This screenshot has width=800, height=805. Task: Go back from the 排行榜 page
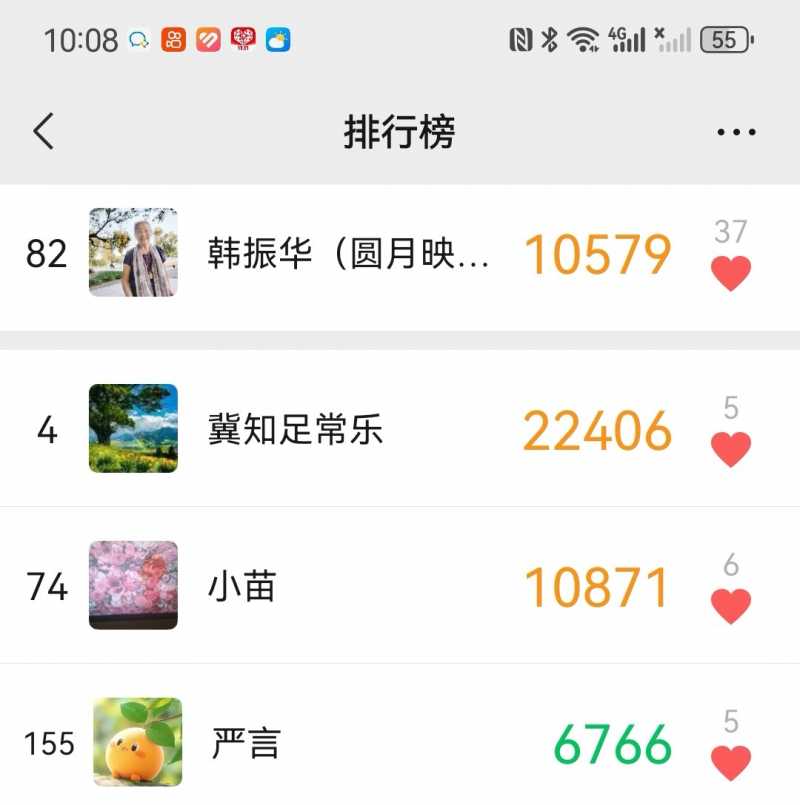[43, 132]
